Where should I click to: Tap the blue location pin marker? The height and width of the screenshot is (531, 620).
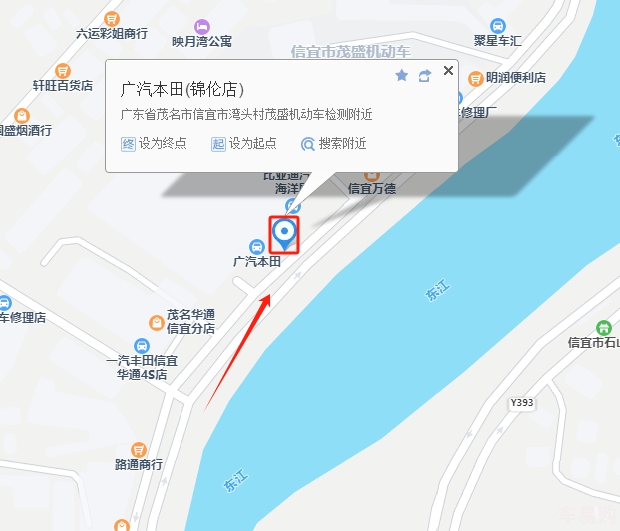[x=285, y=232]
